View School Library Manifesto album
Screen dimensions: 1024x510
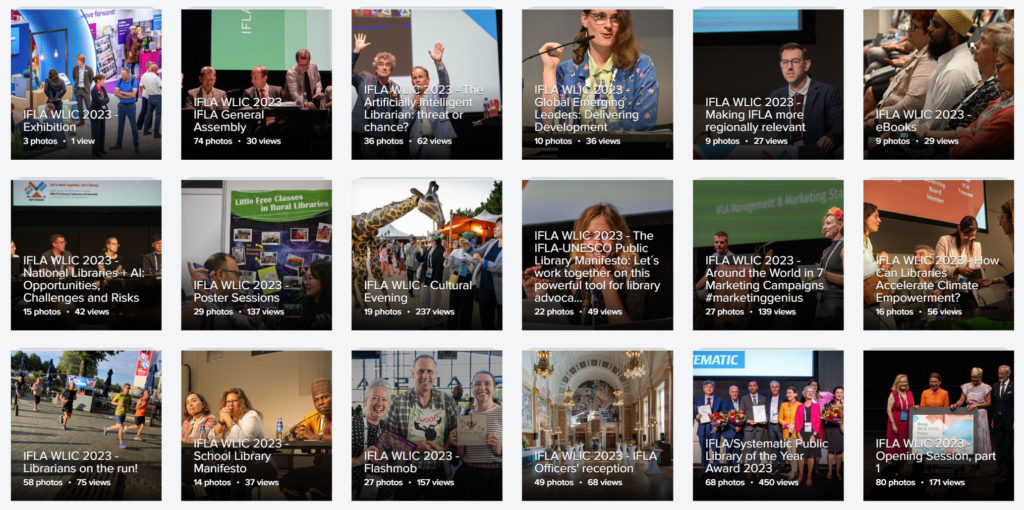tap(256, 425)
